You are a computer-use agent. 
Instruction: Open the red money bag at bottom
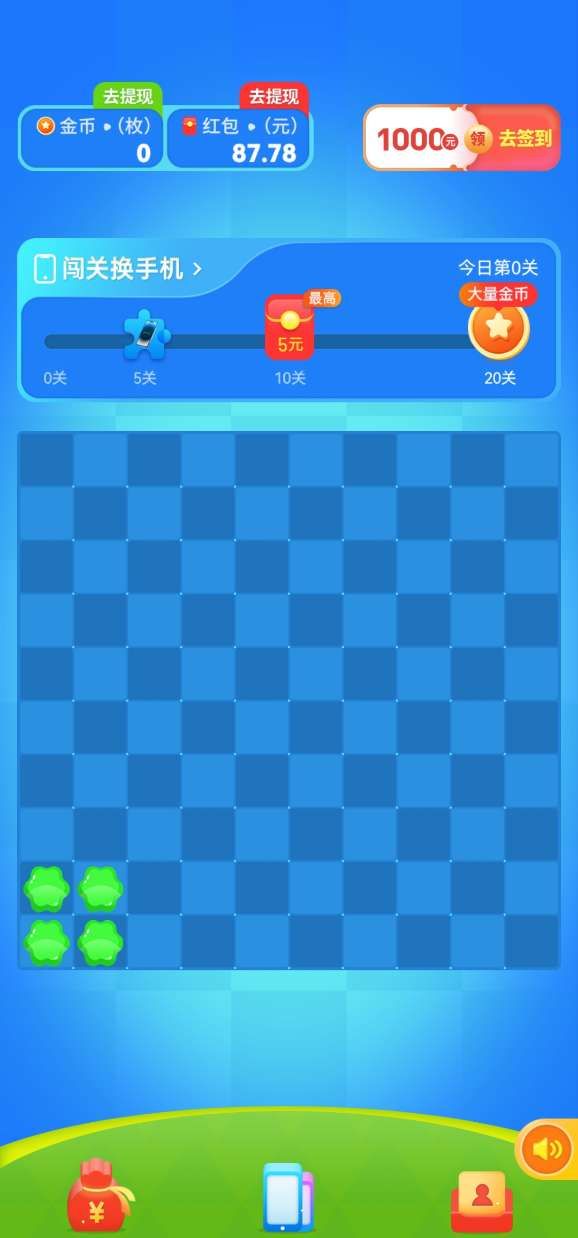[97, 1195]
